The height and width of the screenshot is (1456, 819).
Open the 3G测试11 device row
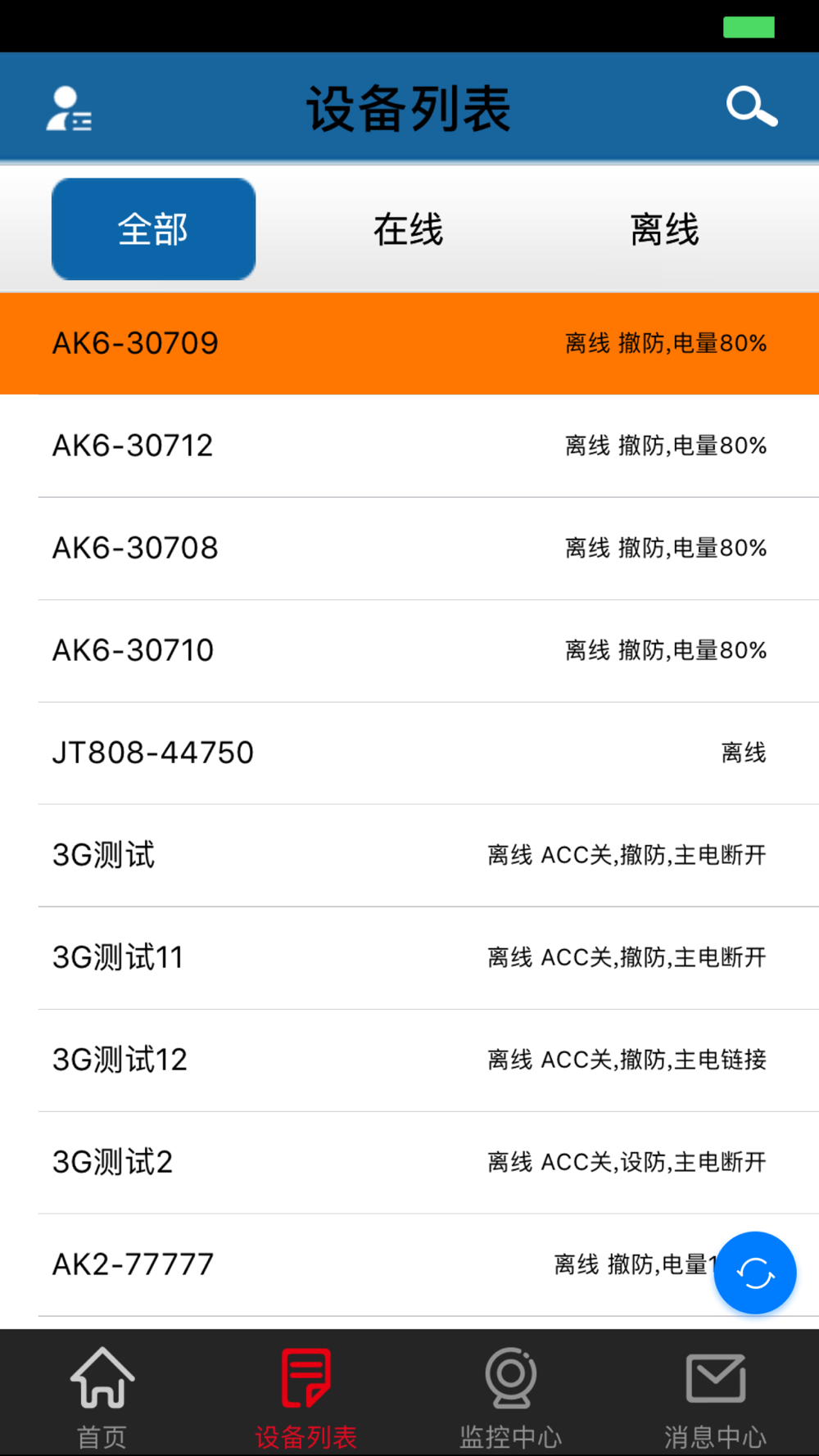pyautogui.click(x=409, y=958)
